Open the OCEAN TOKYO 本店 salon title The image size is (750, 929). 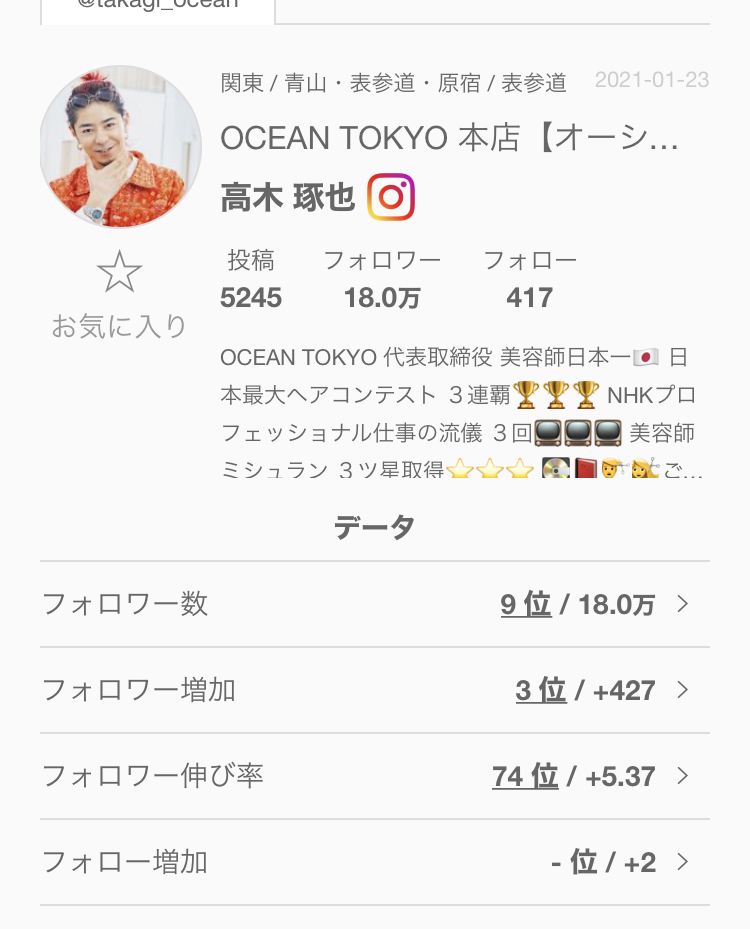tap(449, 139)
